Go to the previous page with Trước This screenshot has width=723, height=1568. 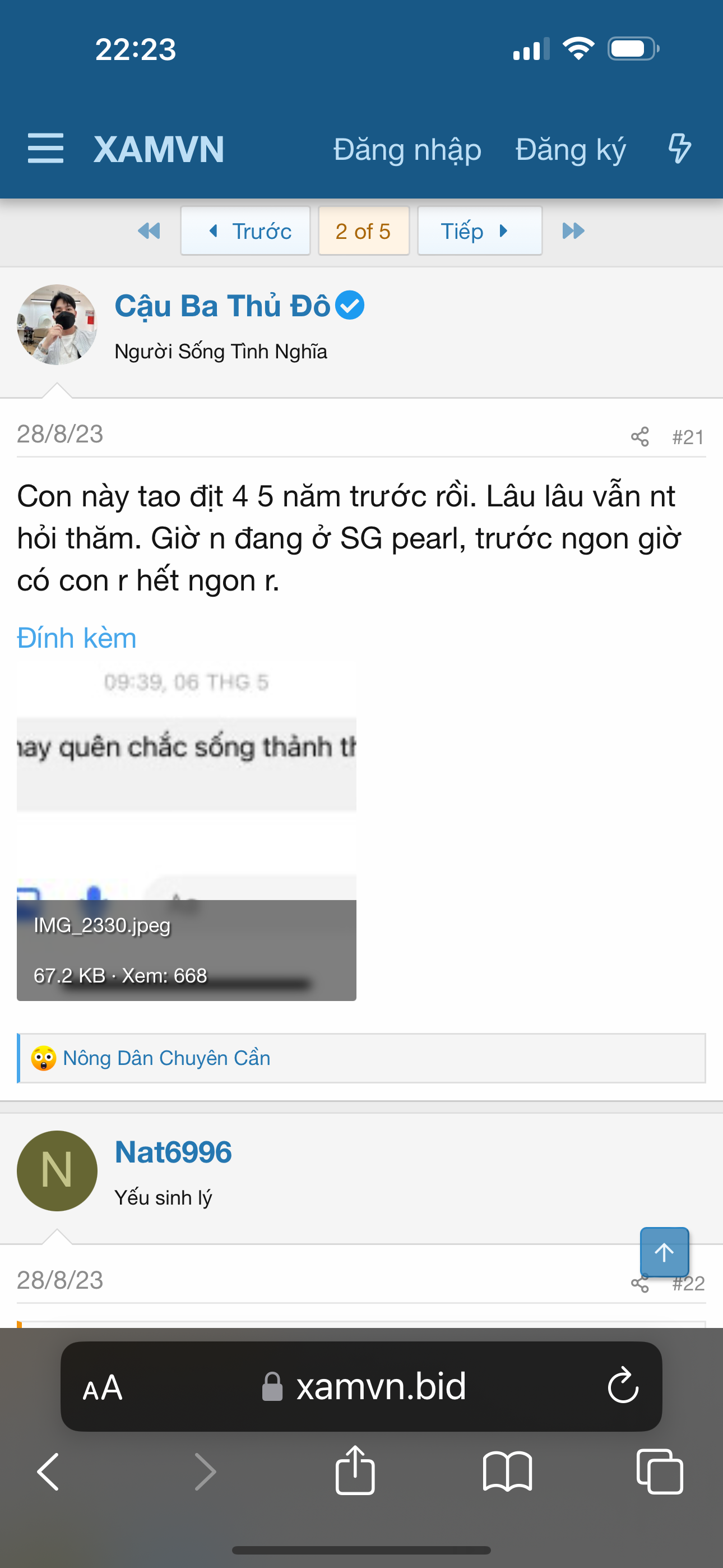click(246, 231)
